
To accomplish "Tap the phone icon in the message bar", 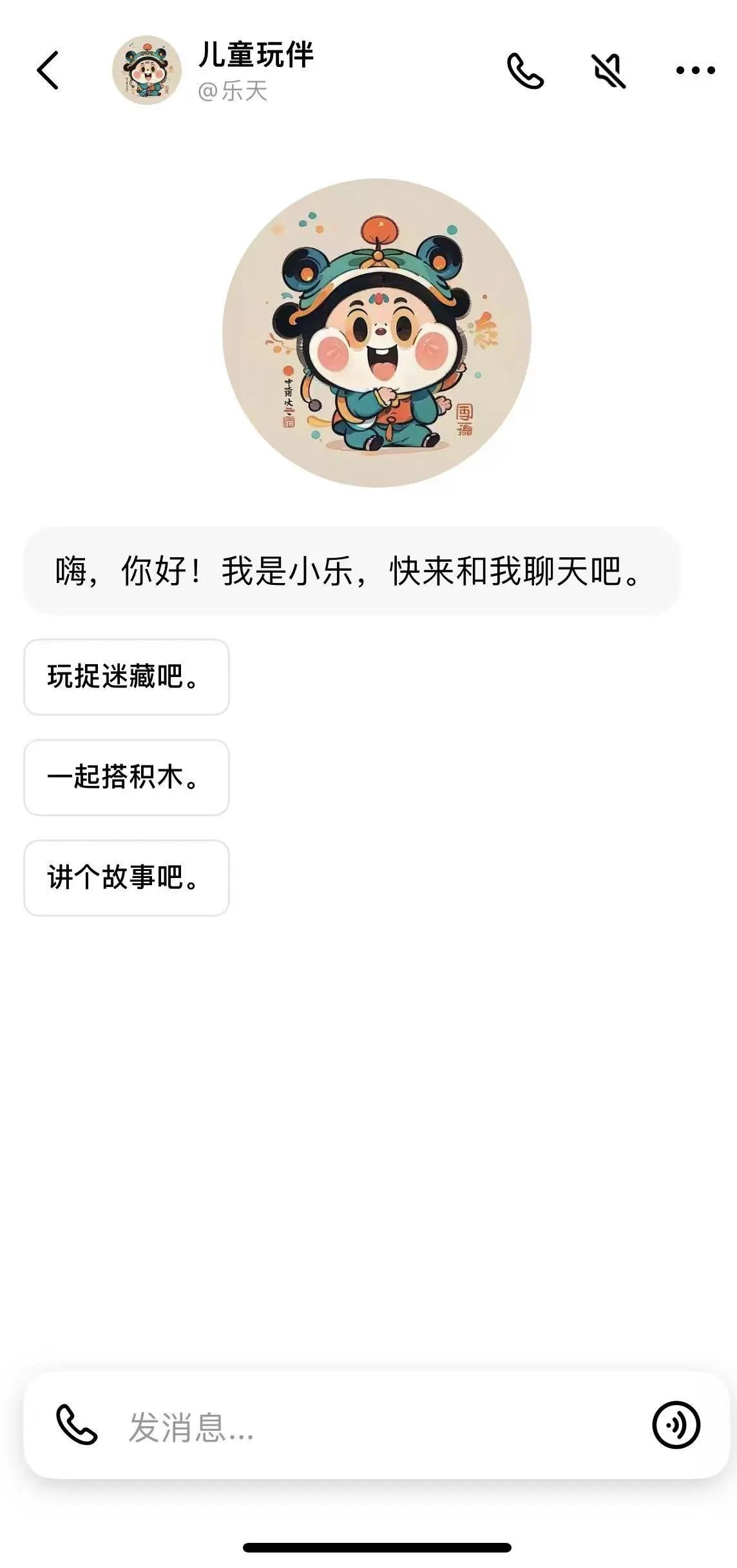I will coord(77,1424).
